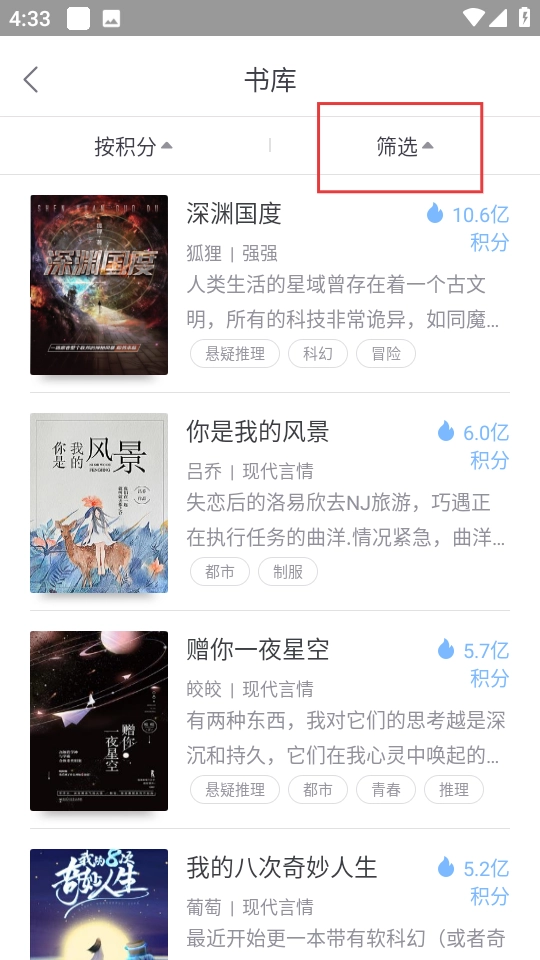Choose the 推理 tag under 赠你一夜星空
Screen dimensions: 540x960
pos(454,790)
